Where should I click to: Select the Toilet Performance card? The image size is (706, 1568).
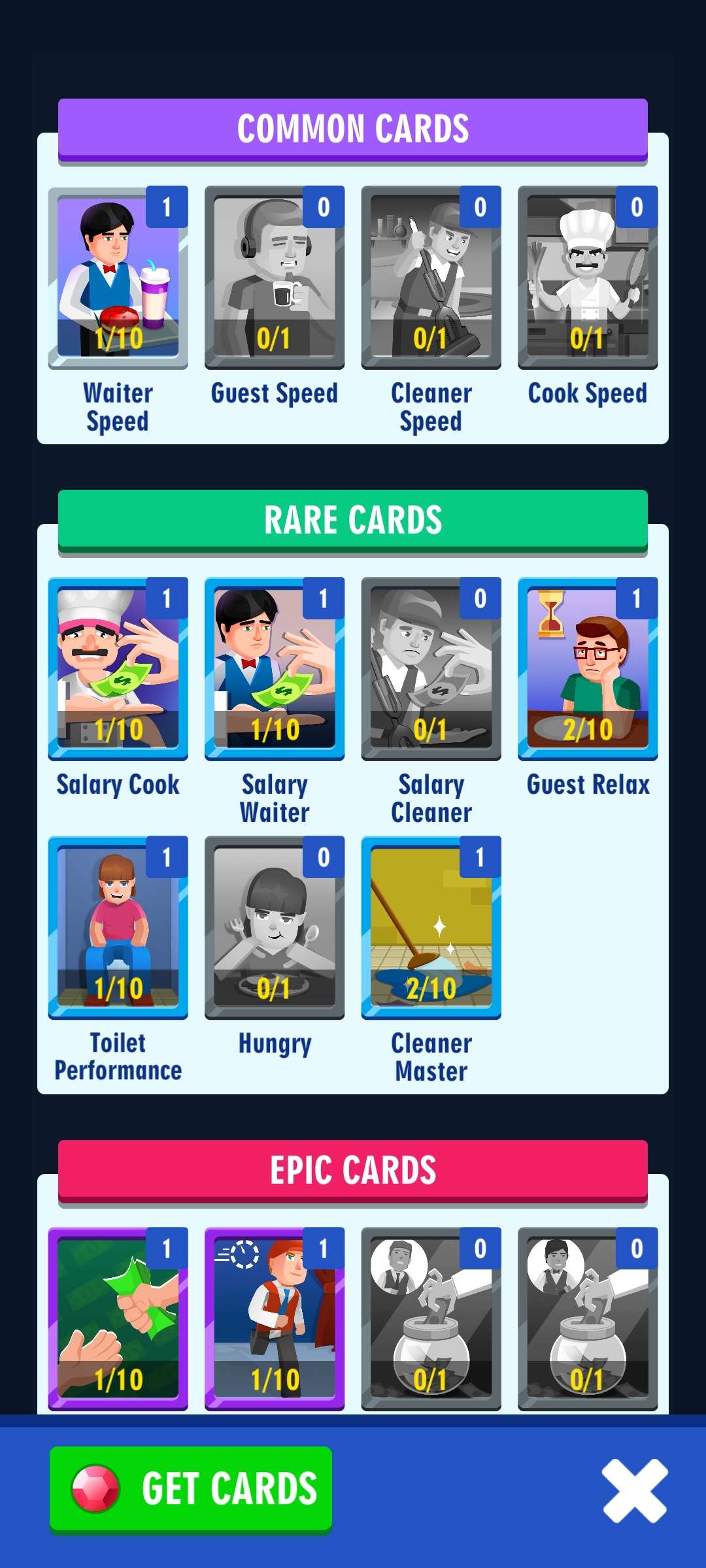(x=118, y=927)
